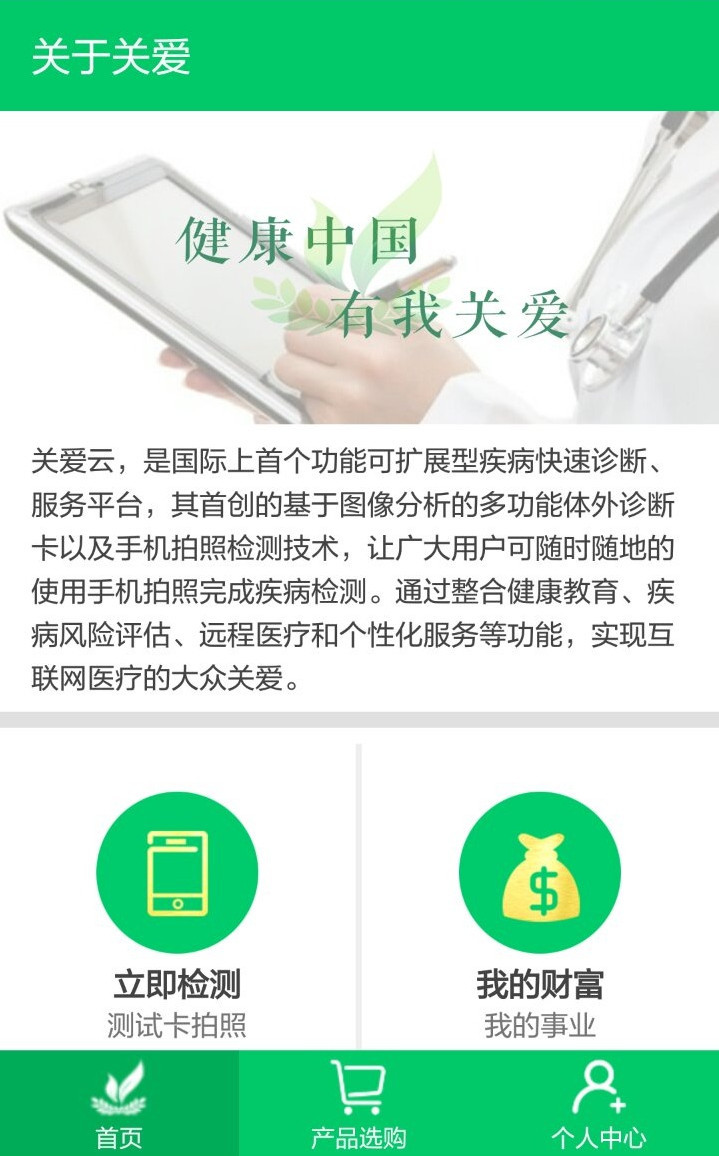
Task: Switch to the 产品选购 tab
Action: (x=358, y=1104)
